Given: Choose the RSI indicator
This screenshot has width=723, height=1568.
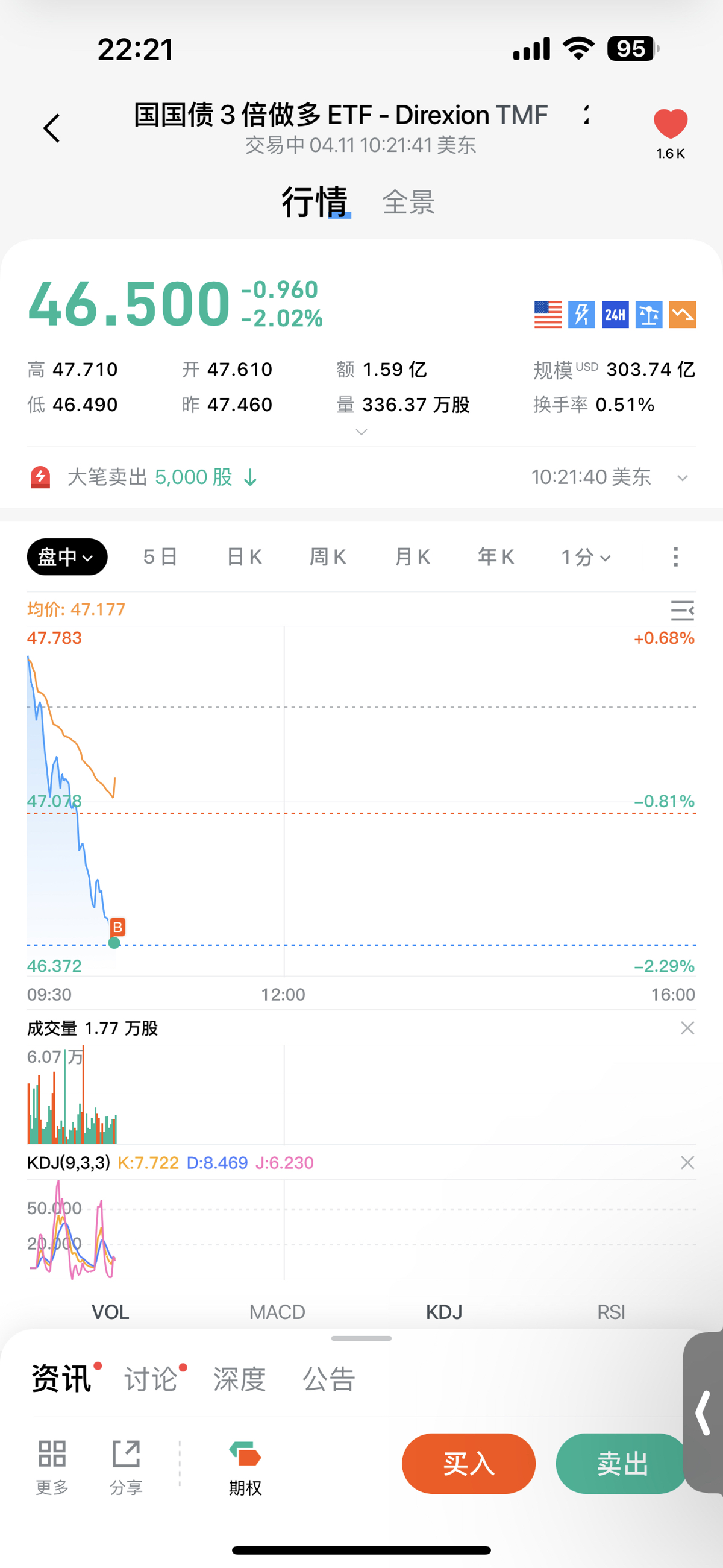Looking at the screenshot, I should [x=610, y=1312].
